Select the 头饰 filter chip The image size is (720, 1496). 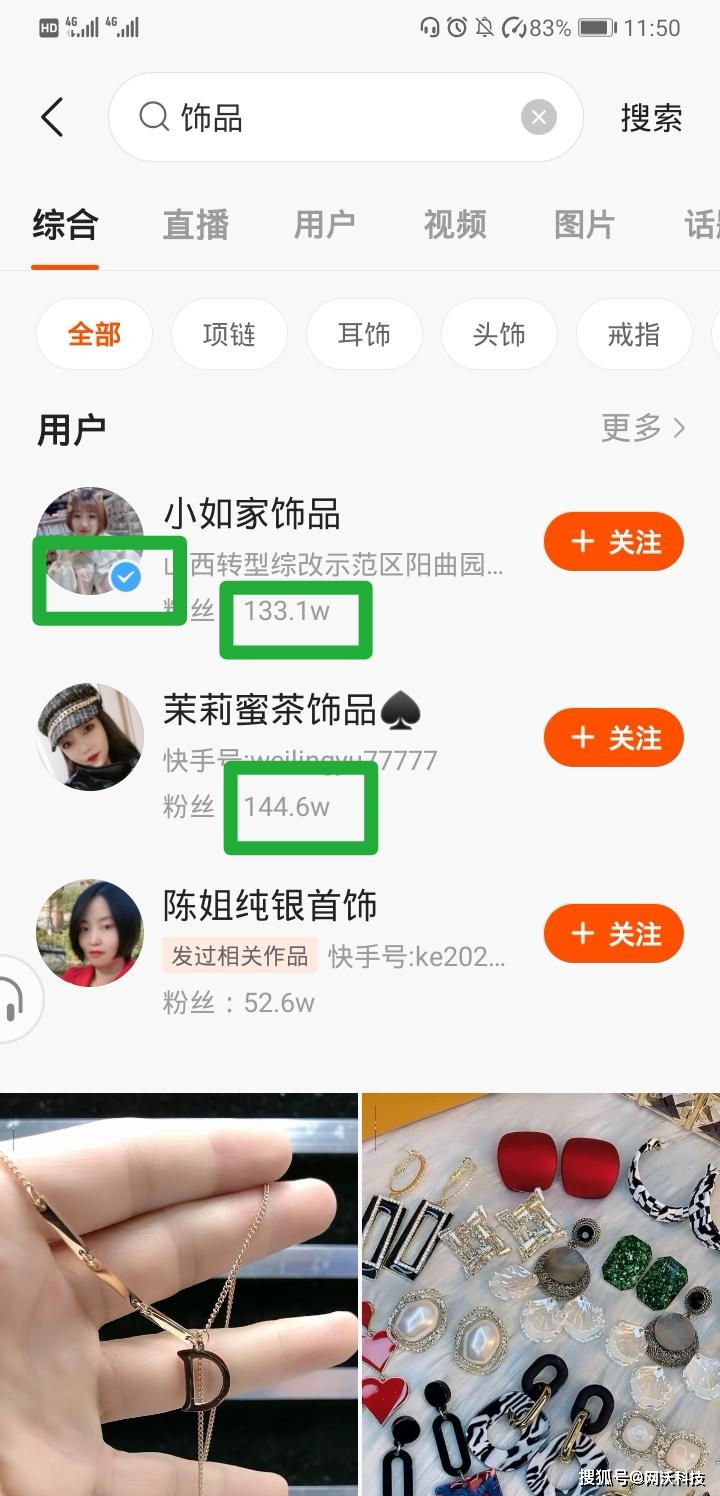499,334
